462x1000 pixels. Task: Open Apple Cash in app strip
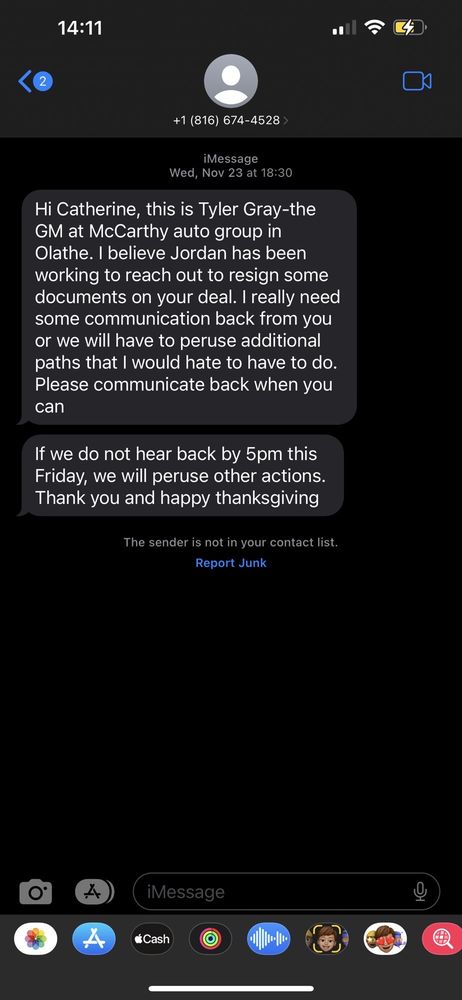tap(152, 939)
